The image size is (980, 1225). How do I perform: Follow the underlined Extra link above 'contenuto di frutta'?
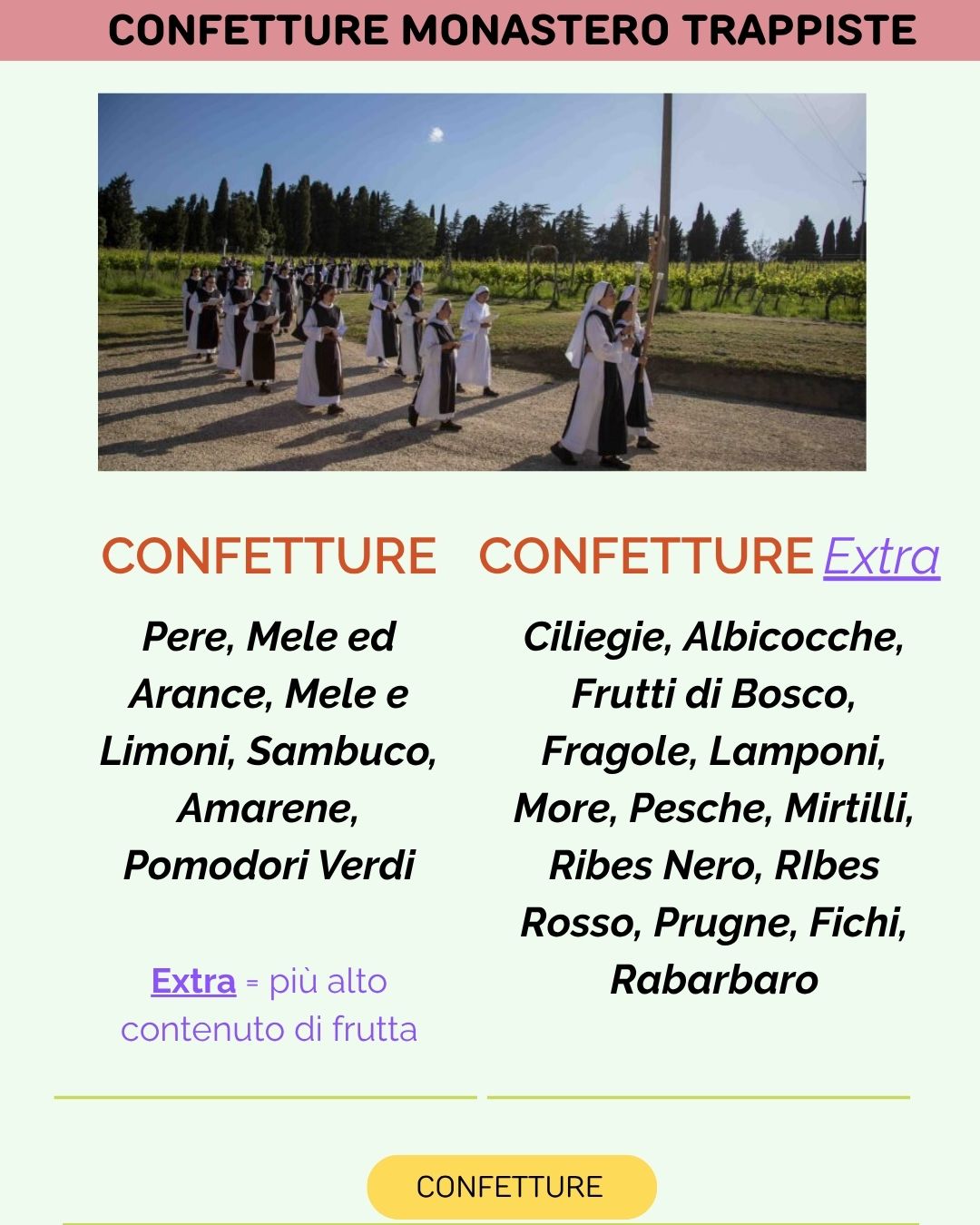pos(193,981)
